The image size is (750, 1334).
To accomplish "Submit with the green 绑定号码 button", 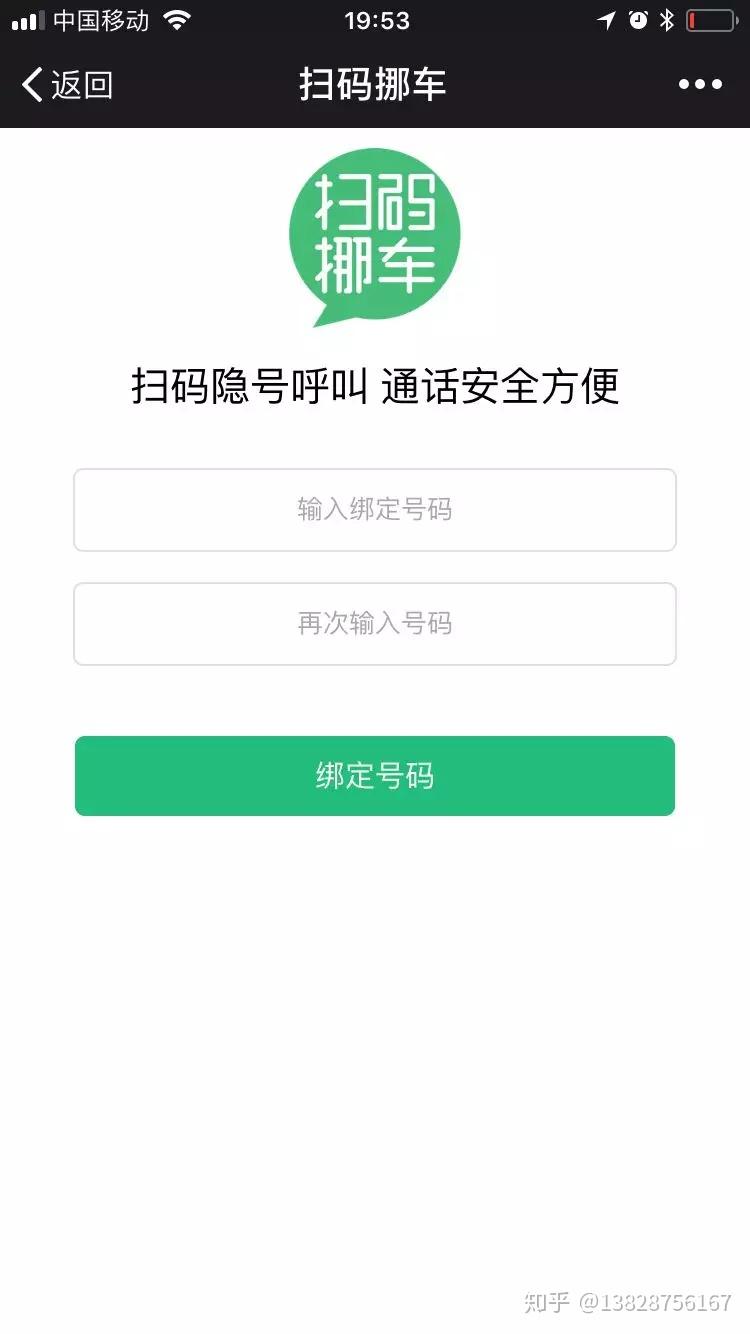I will pyautogui.click(x=375, y=776).
